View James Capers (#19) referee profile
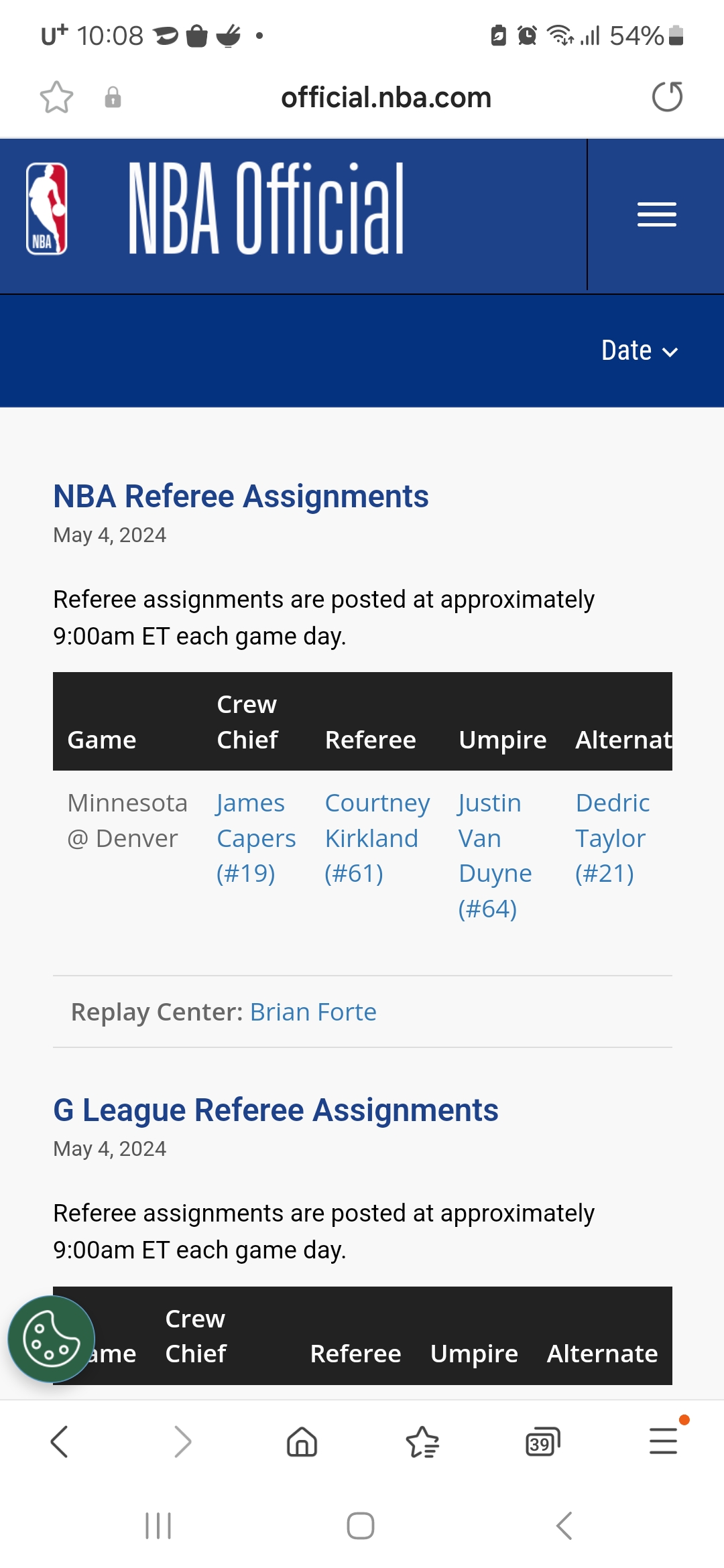 [255, 838]
